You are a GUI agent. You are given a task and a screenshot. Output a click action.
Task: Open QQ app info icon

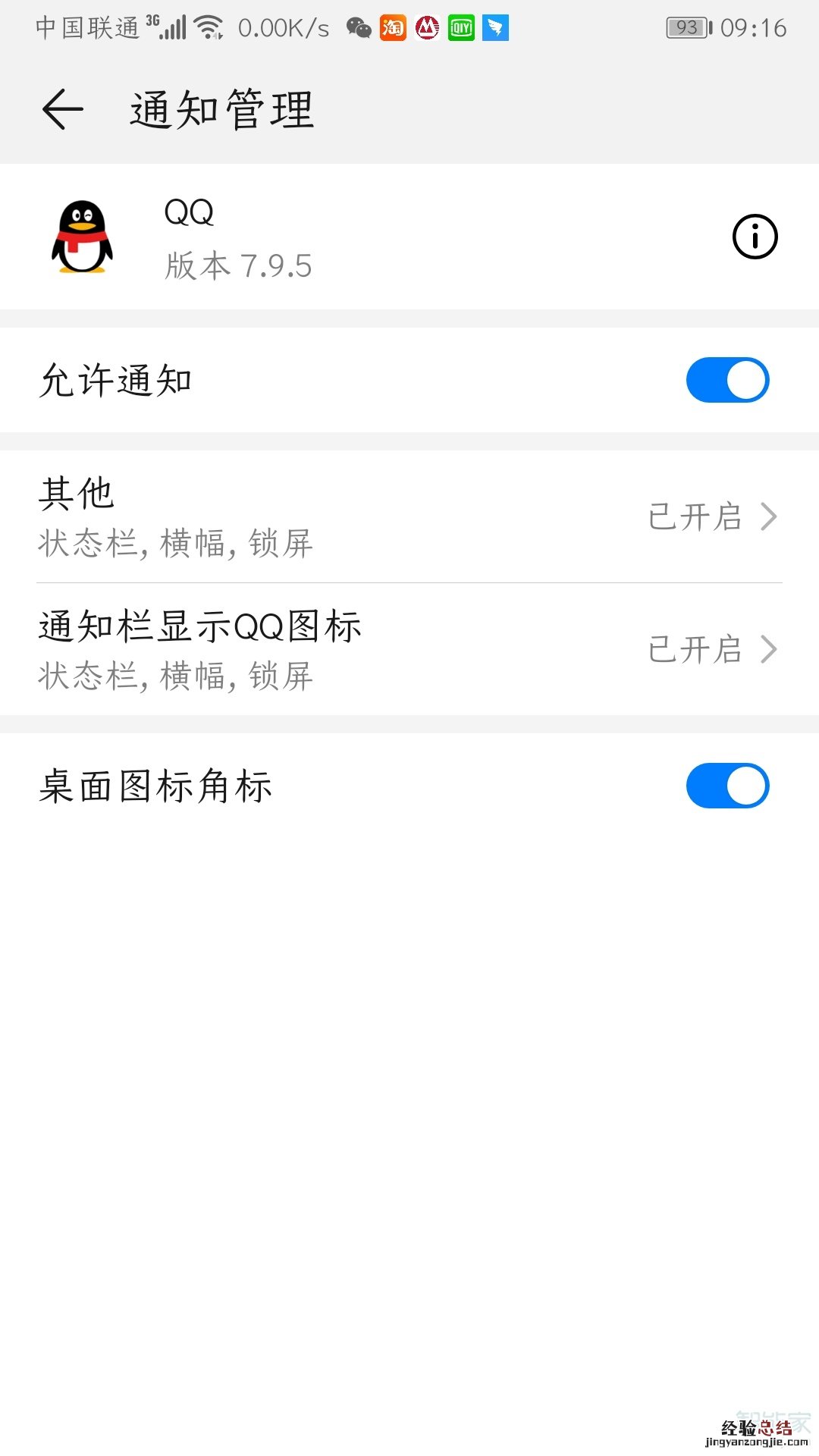tap(755, 237)
